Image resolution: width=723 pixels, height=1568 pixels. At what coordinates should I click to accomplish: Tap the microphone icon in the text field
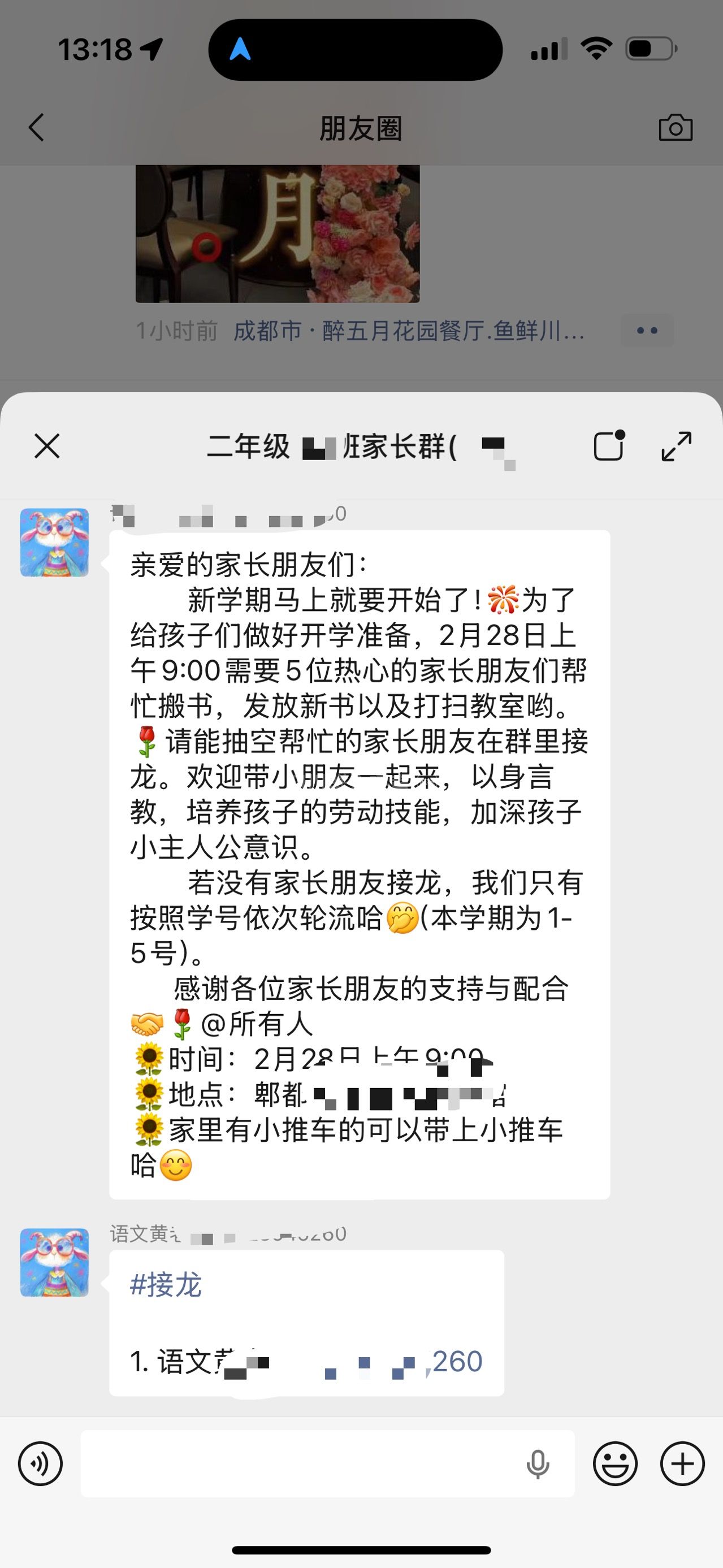pyautogui.click(x=538, y=1464)
